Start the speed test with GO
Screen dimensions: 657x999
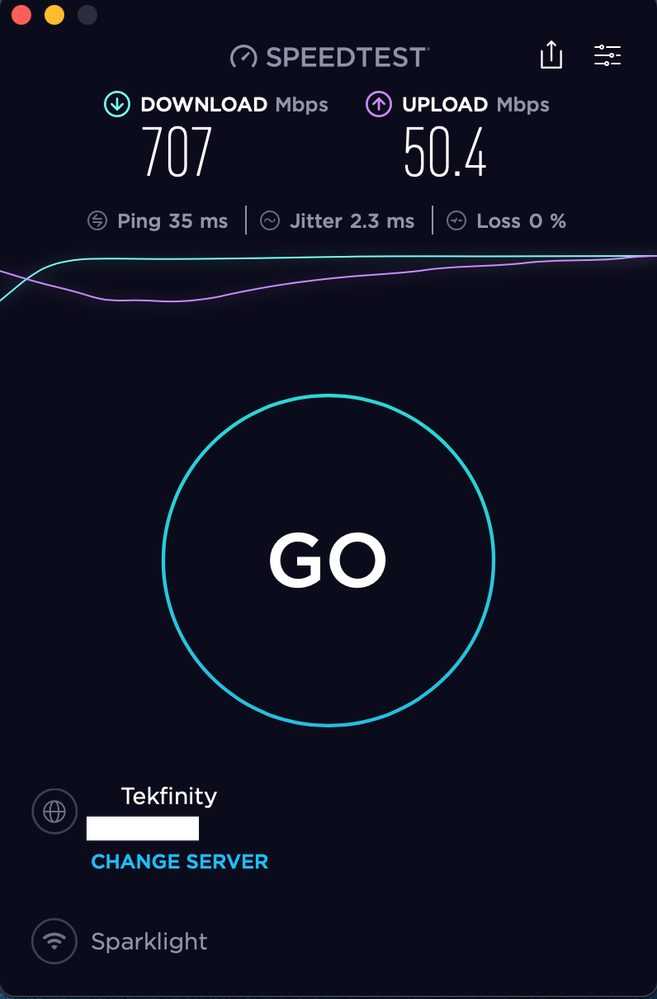(328, 560)
